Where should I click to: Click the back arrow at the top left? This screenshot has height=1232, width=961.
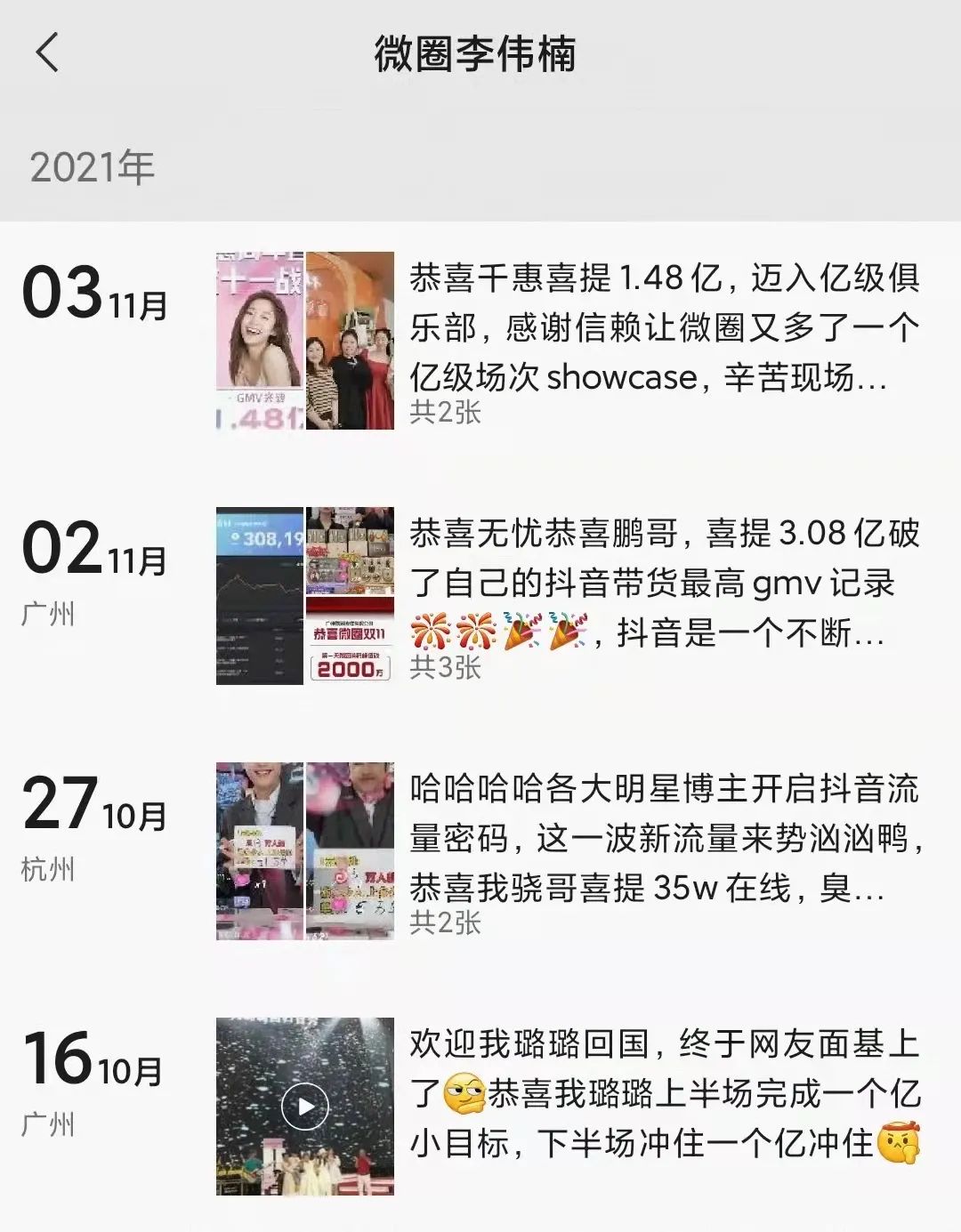[47, 55]
